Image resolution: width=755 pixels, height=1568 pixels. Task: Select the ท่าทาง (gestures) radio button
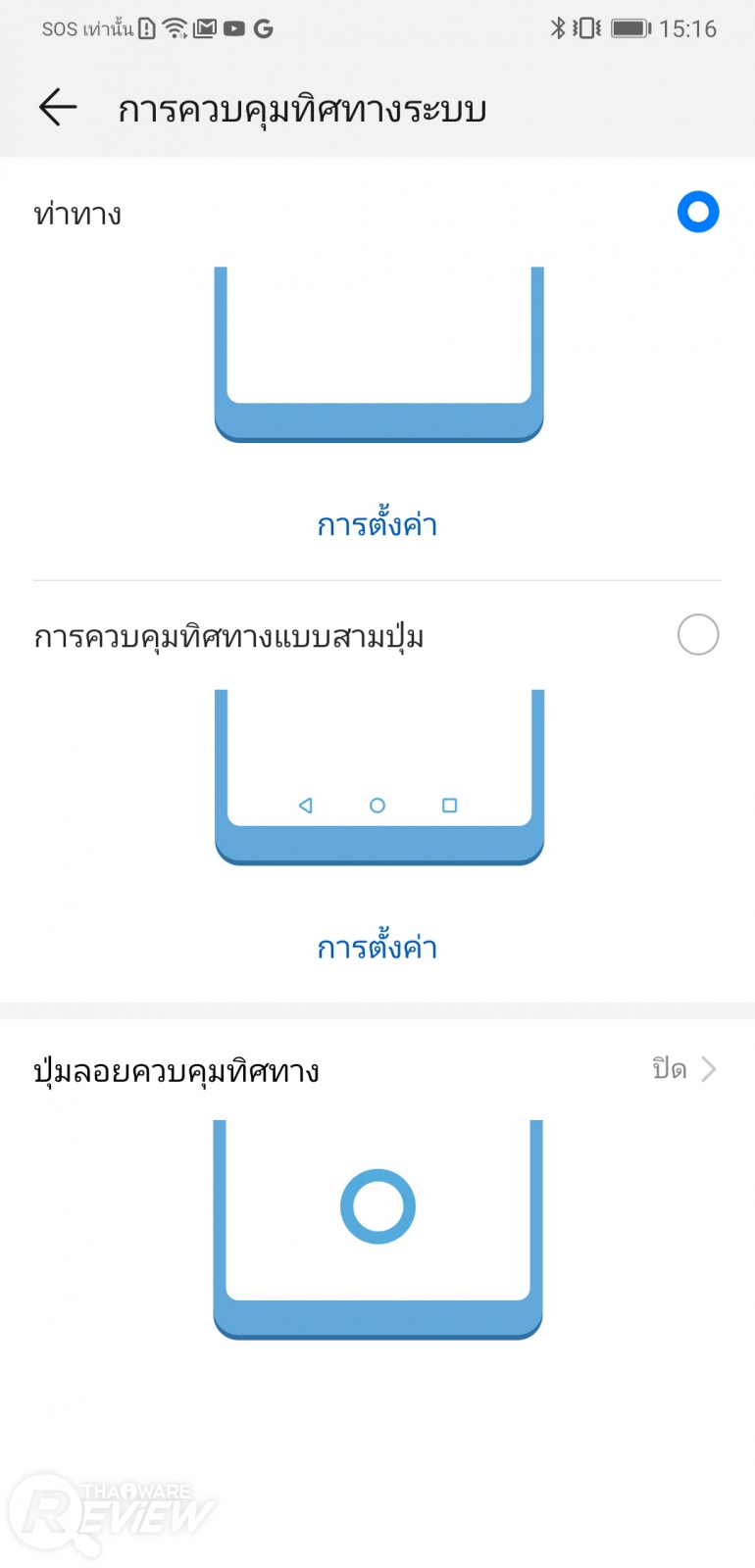point(698,213)
